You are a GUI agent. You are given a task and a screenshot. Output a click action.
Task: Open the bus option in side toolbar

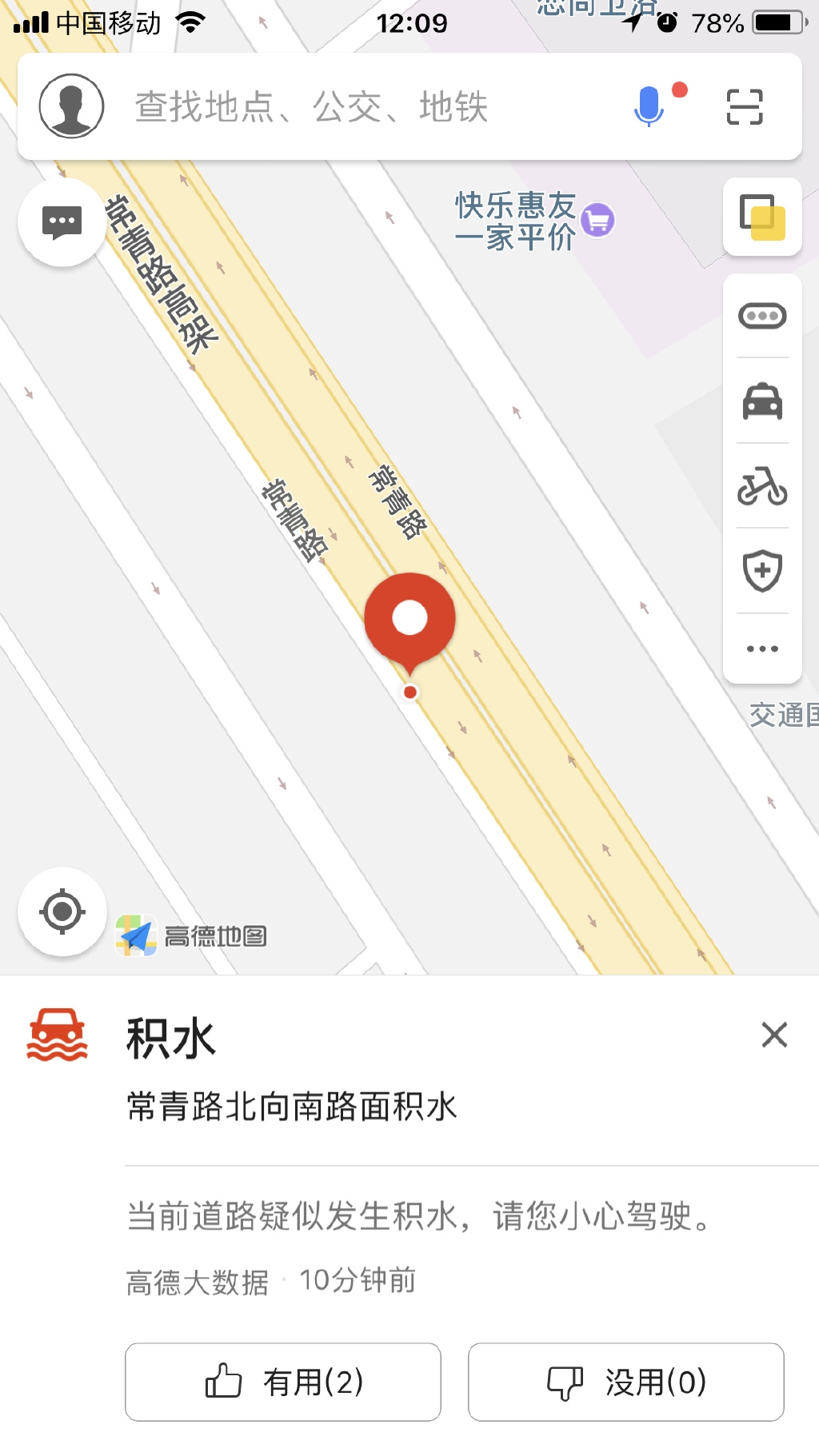tap(762, 316)
